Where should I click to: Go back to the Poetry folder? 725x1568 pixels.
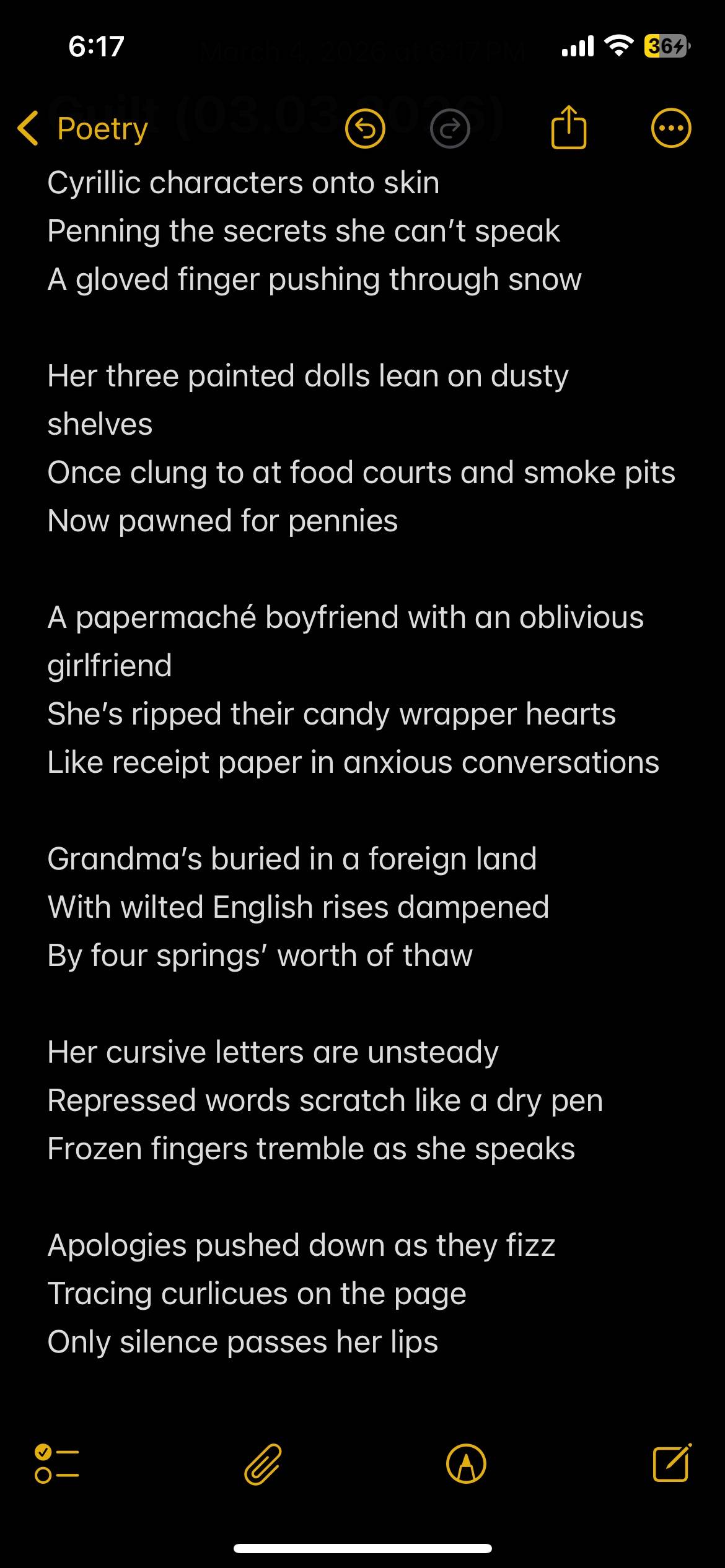point(83,129)
